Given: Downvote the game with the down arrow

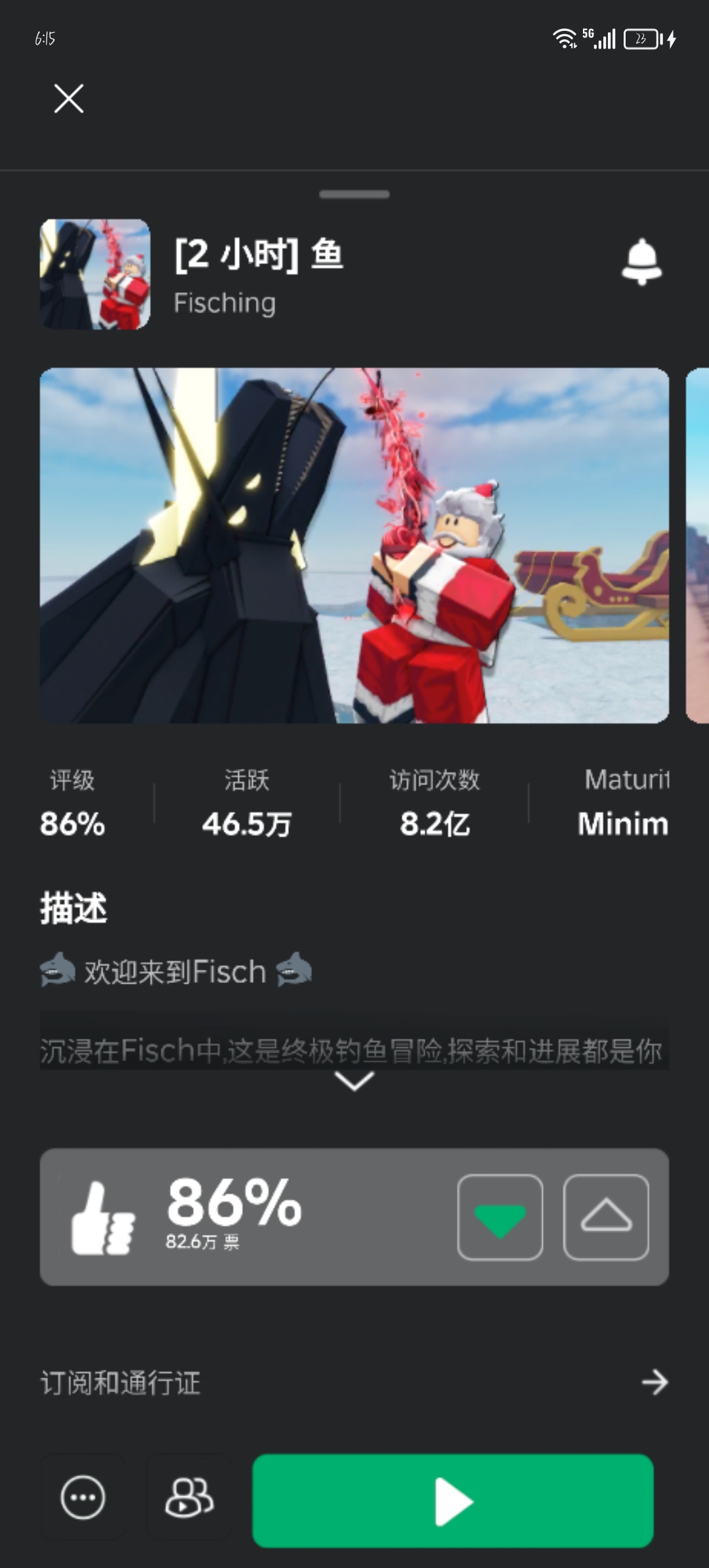Looking at the screenshot, I should coord(500,1217).
